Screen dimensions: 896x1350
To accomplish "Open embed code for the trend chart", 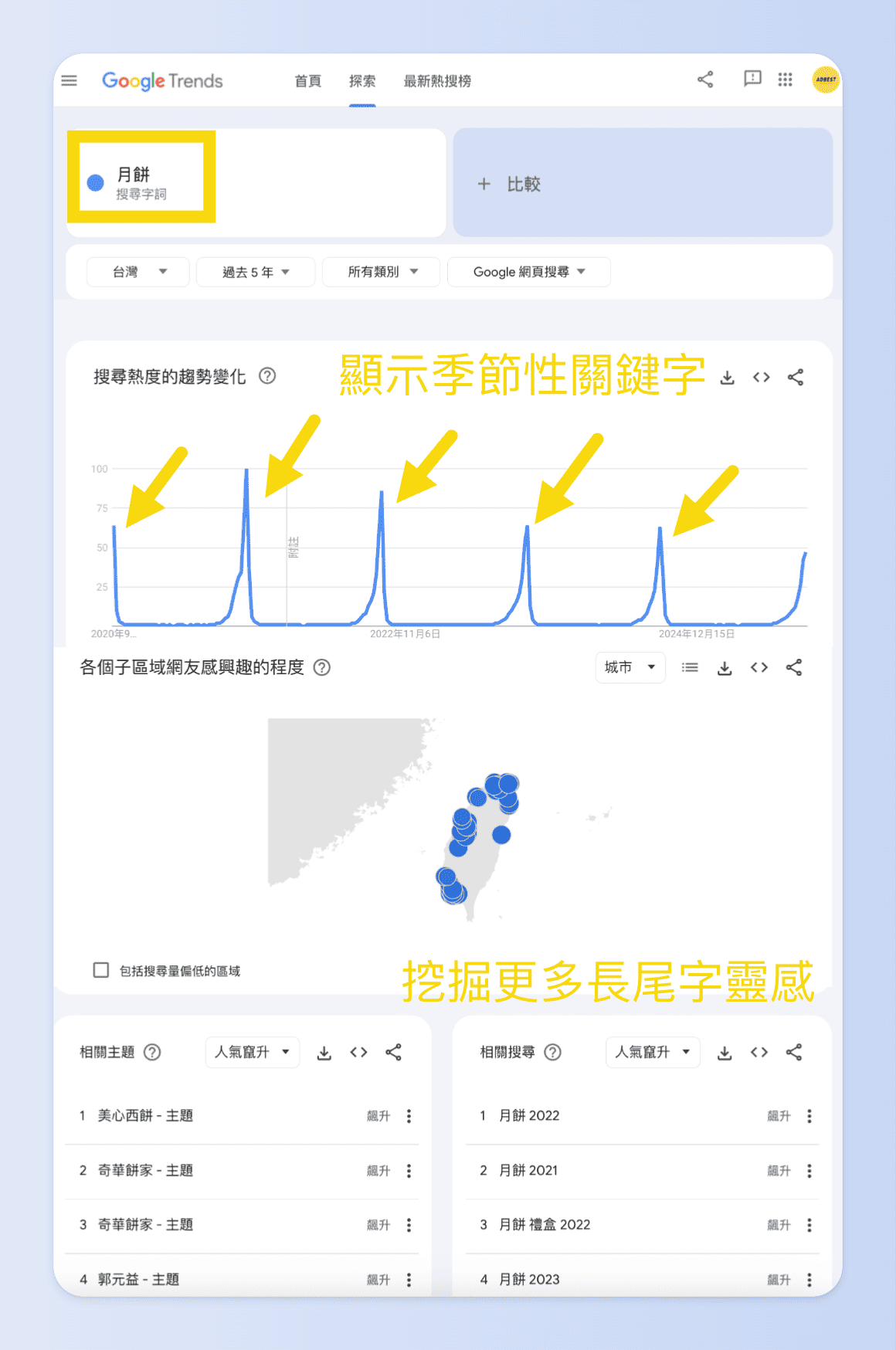I will click(761, 377).
